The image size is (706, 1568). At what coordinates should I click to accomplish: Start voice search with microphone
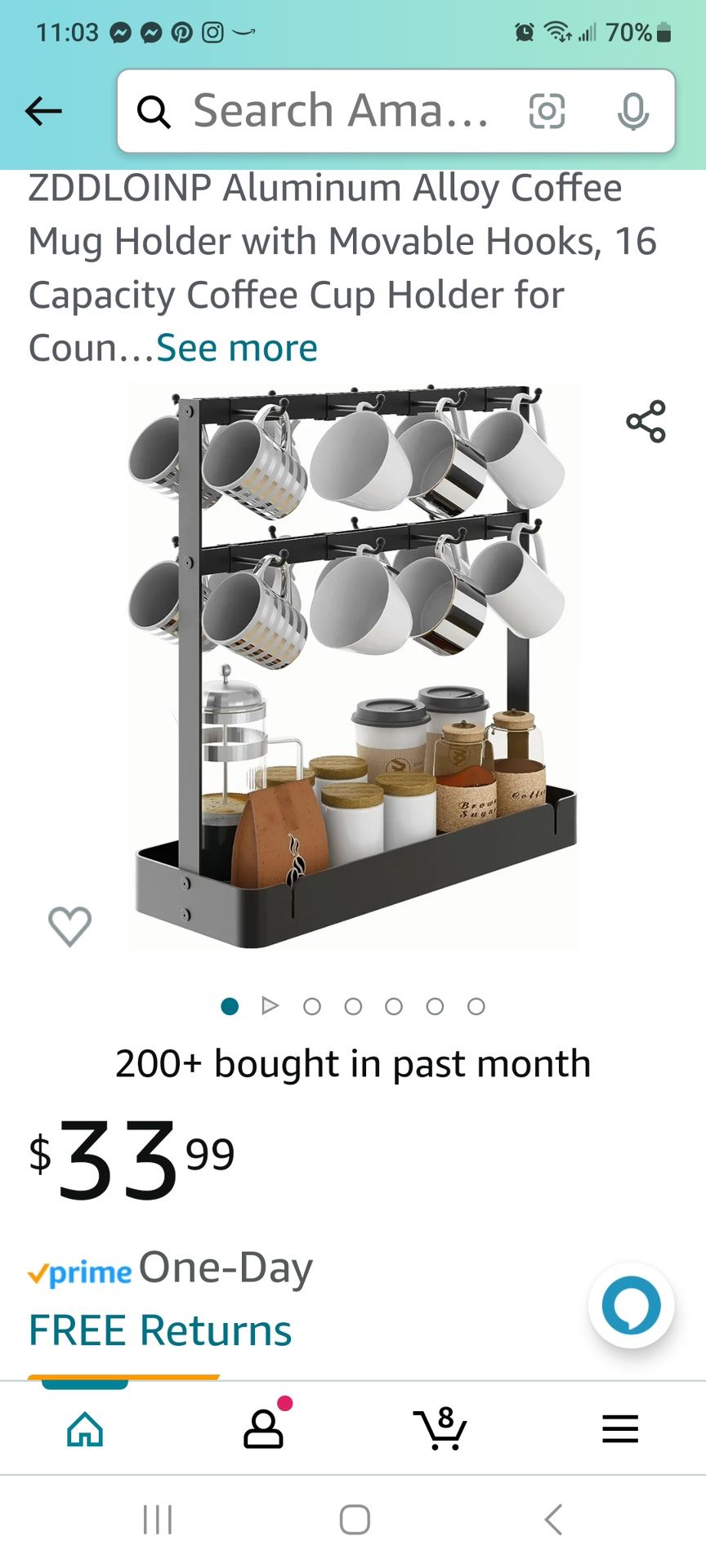pos(632,111)
